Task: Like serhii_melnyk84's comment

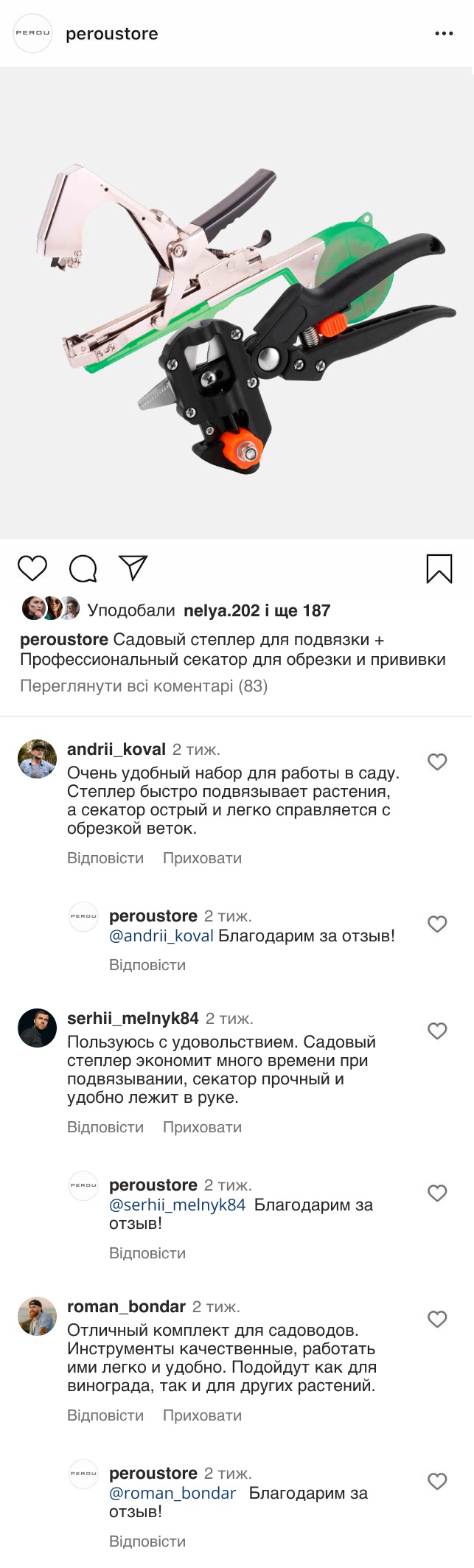Action: tap(437, 1031)
